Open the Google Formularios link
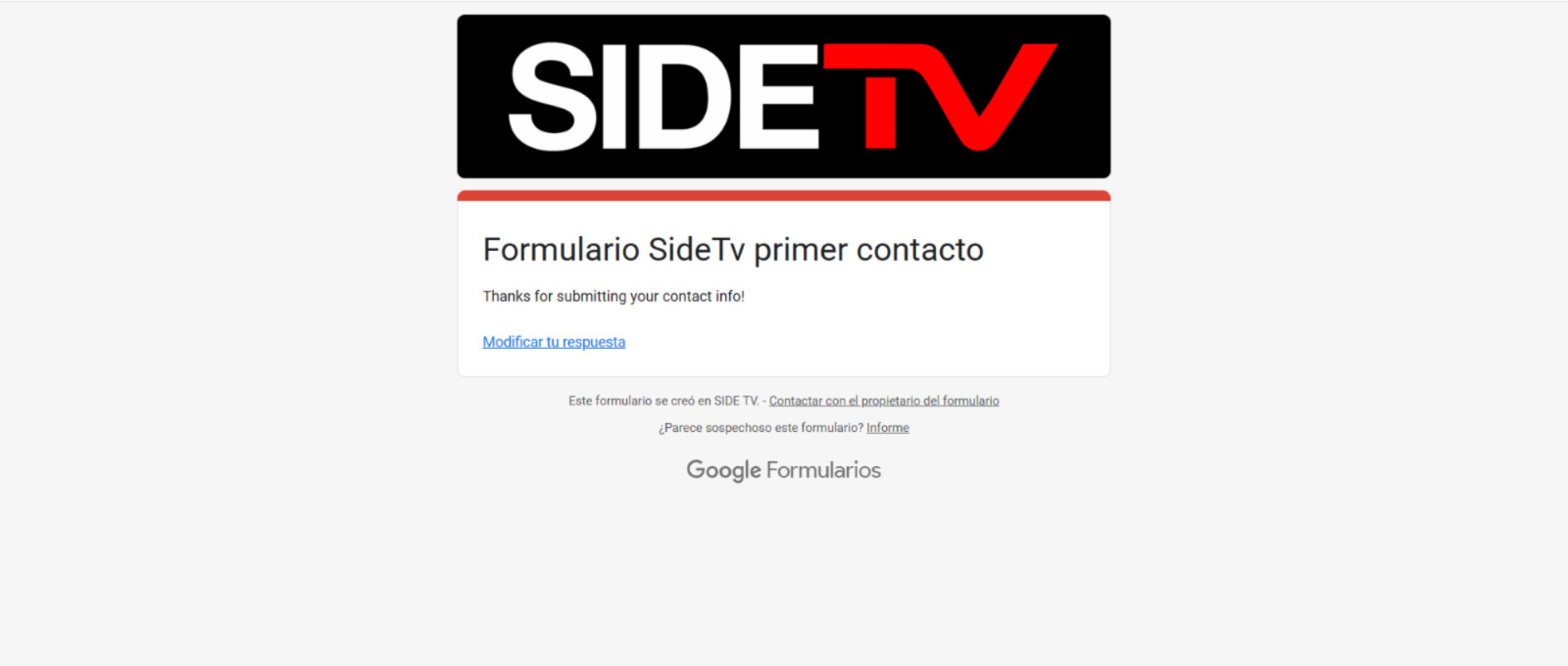The width and height of the screenshot is (1568, 666). tap(783, 470)
